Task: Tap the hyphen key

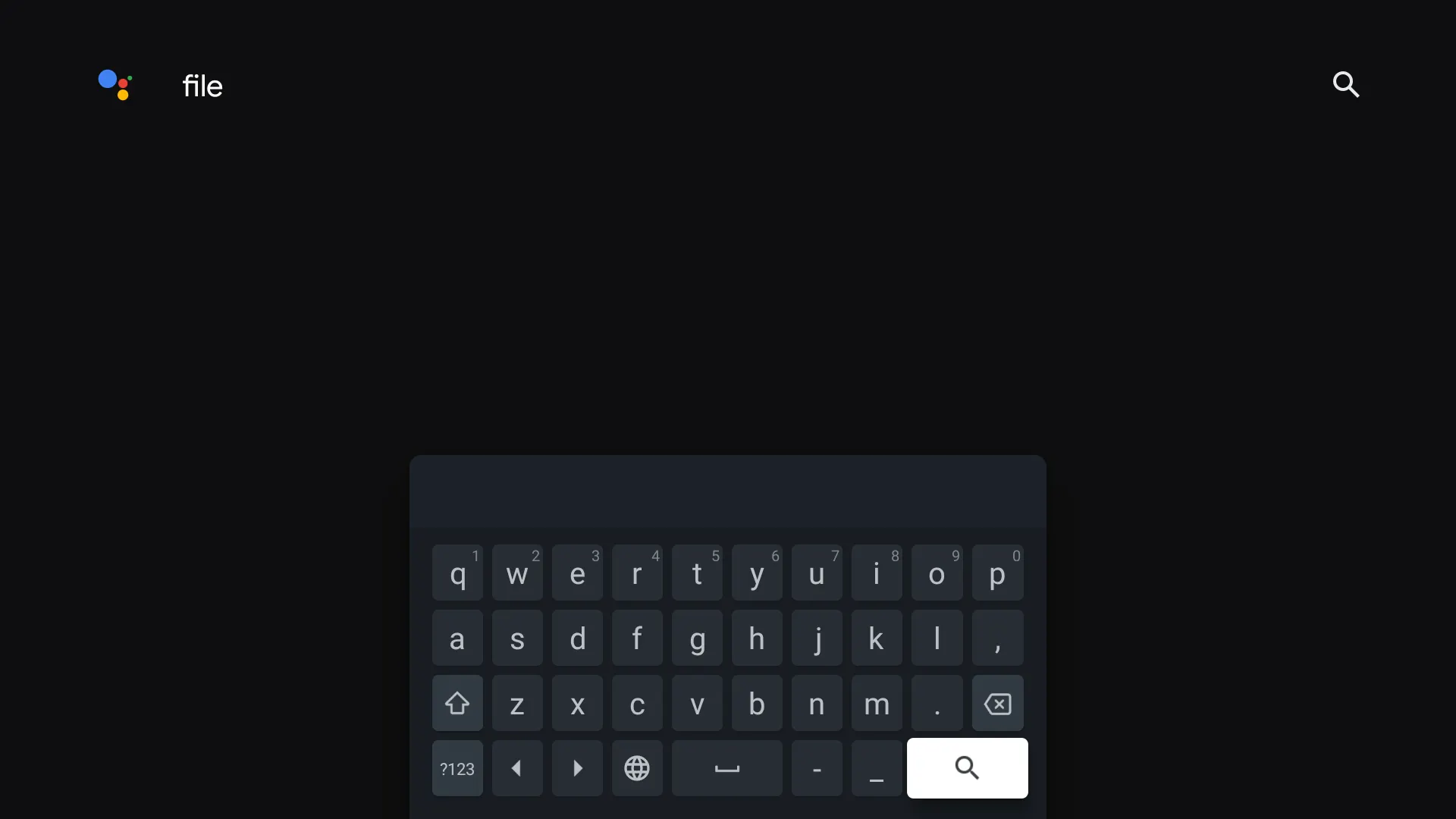Action: click(x=817, y=769)
